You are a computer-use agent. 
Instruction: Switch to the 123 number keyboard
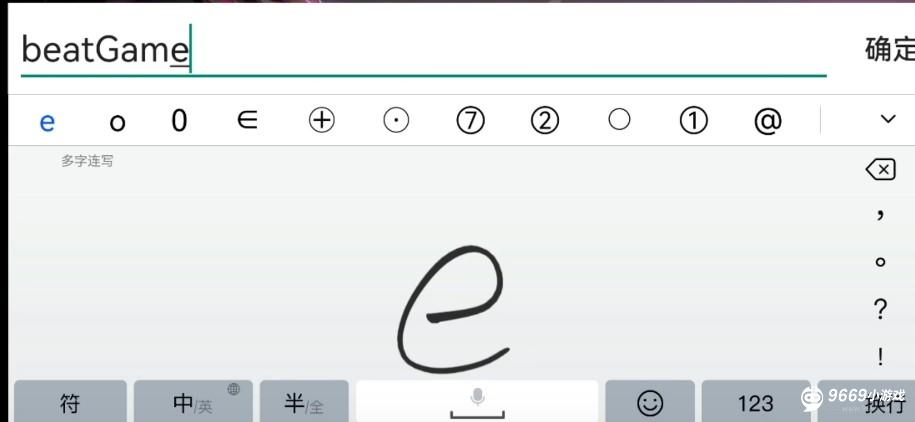coord(755,403)
